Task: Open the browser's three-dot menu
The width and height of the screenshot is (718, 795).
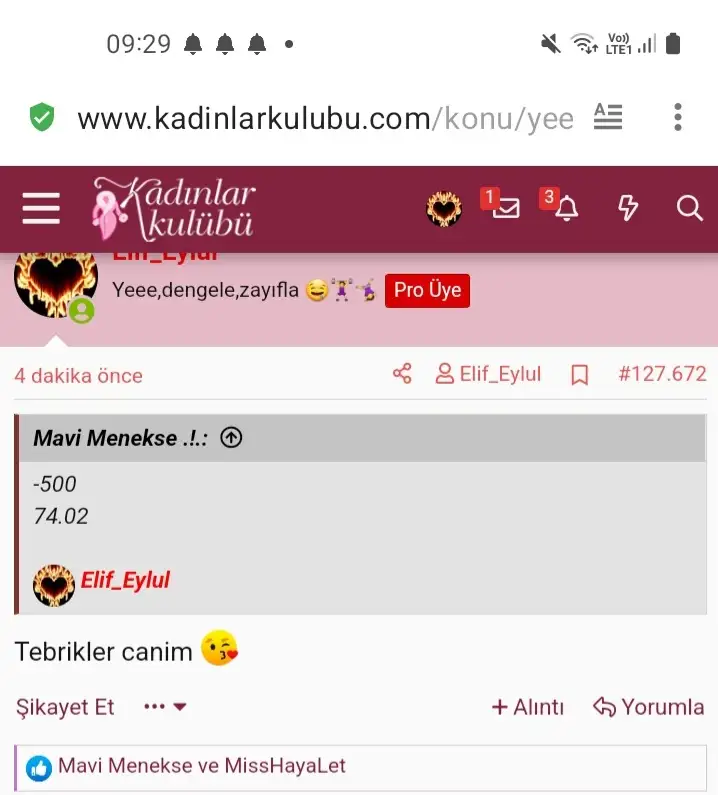Action: [678, 118]
